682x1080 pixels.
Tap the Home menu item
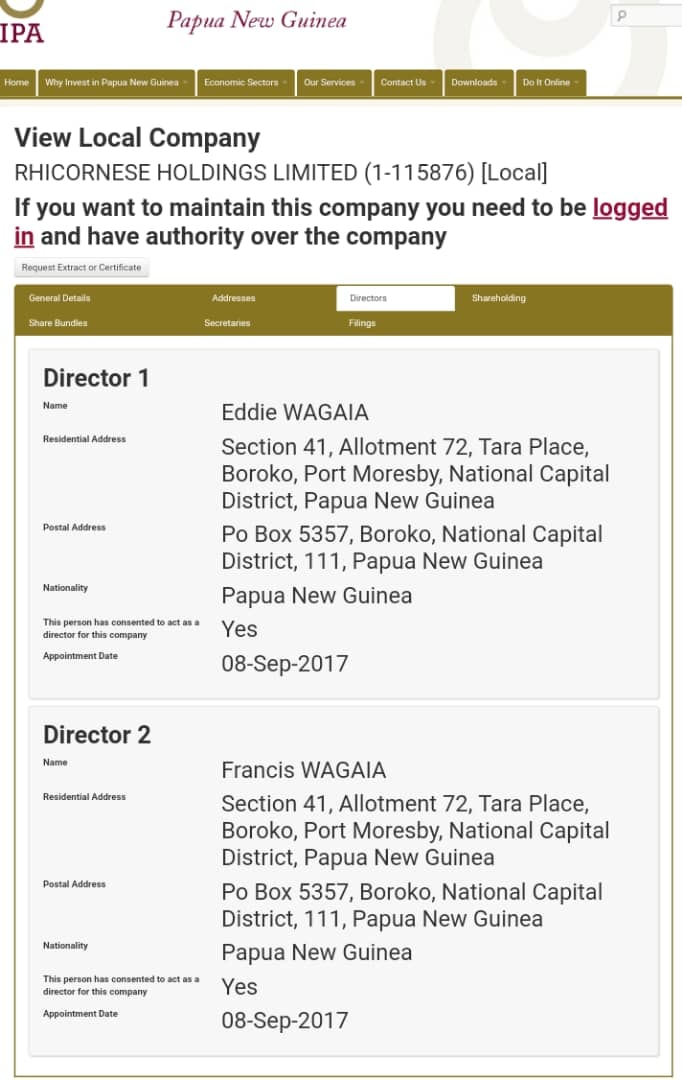17,83
